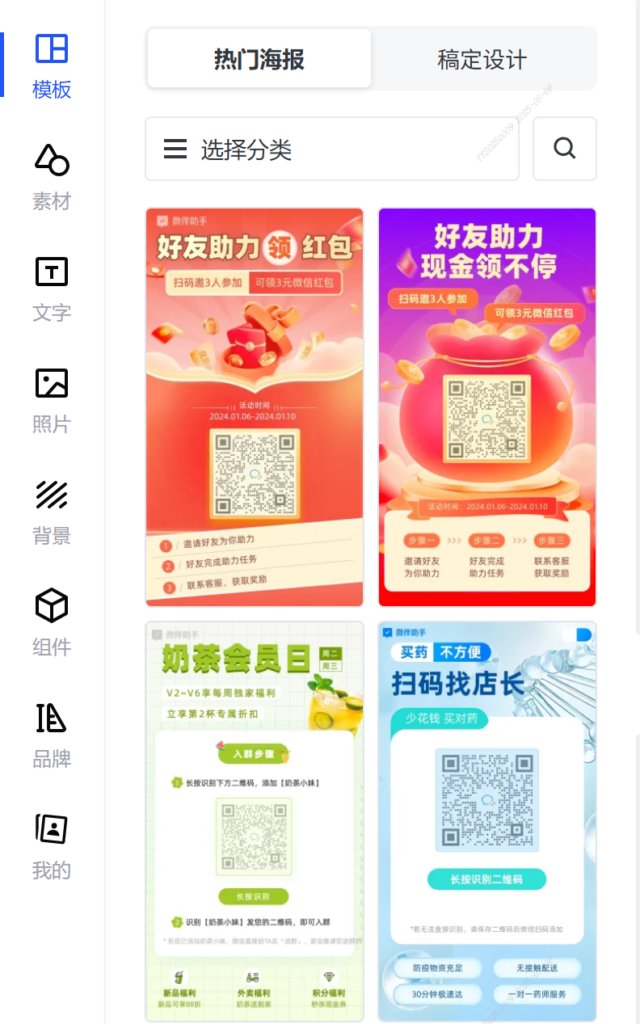Switch to the 稿定设计 tab

[482, 59]
